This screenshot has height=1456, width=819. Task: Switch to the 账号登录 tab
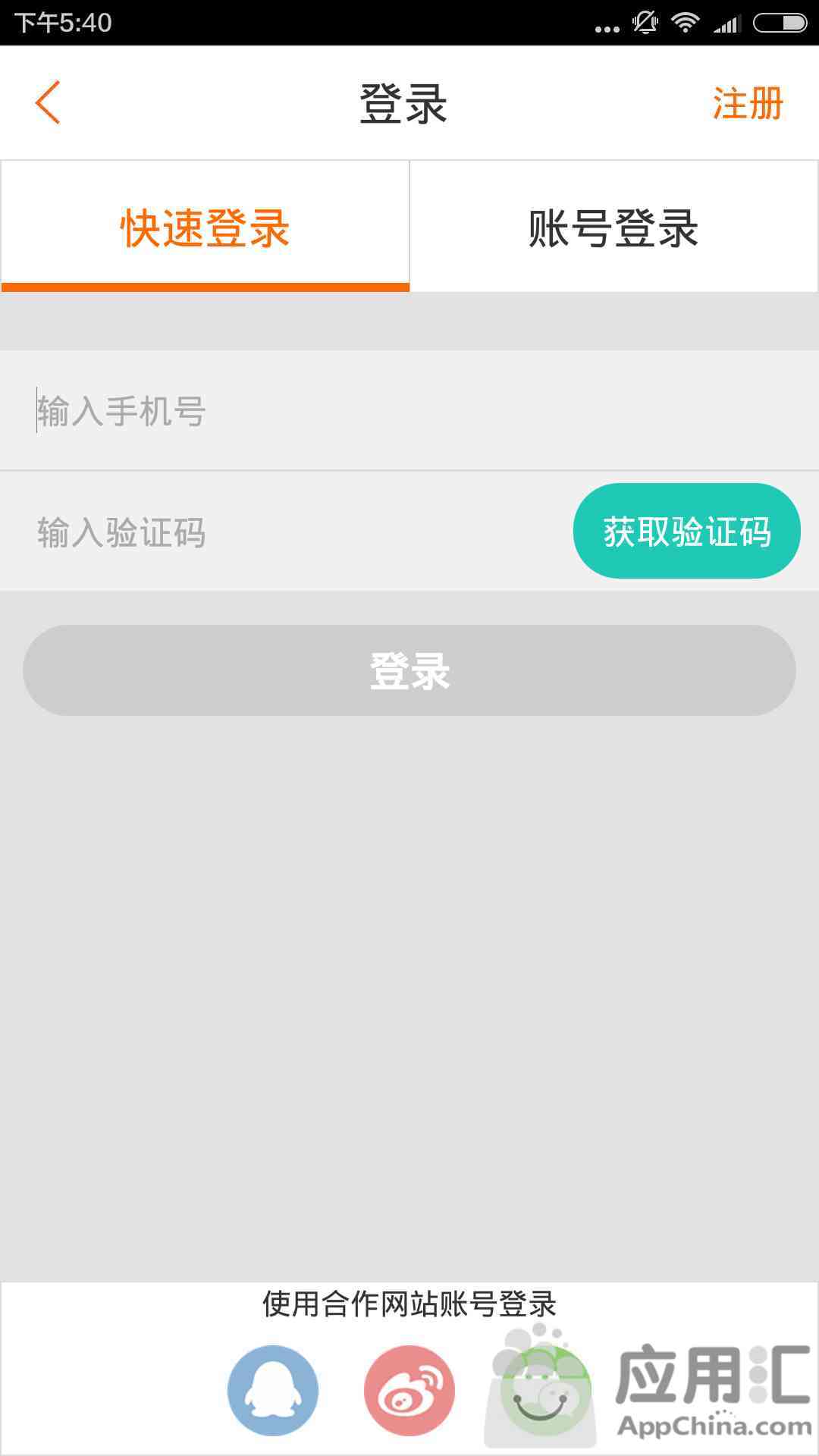coord(613,226)
